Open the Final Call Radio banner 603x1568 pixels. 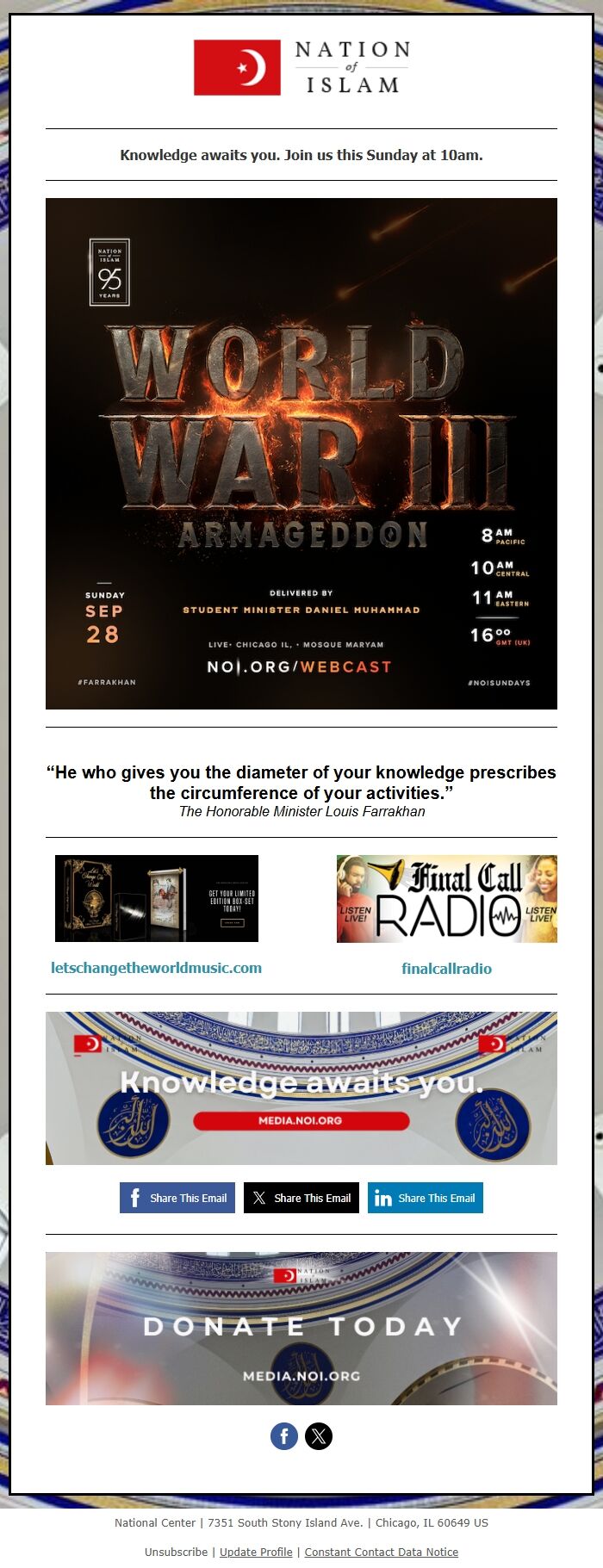[x=446, y=898]
